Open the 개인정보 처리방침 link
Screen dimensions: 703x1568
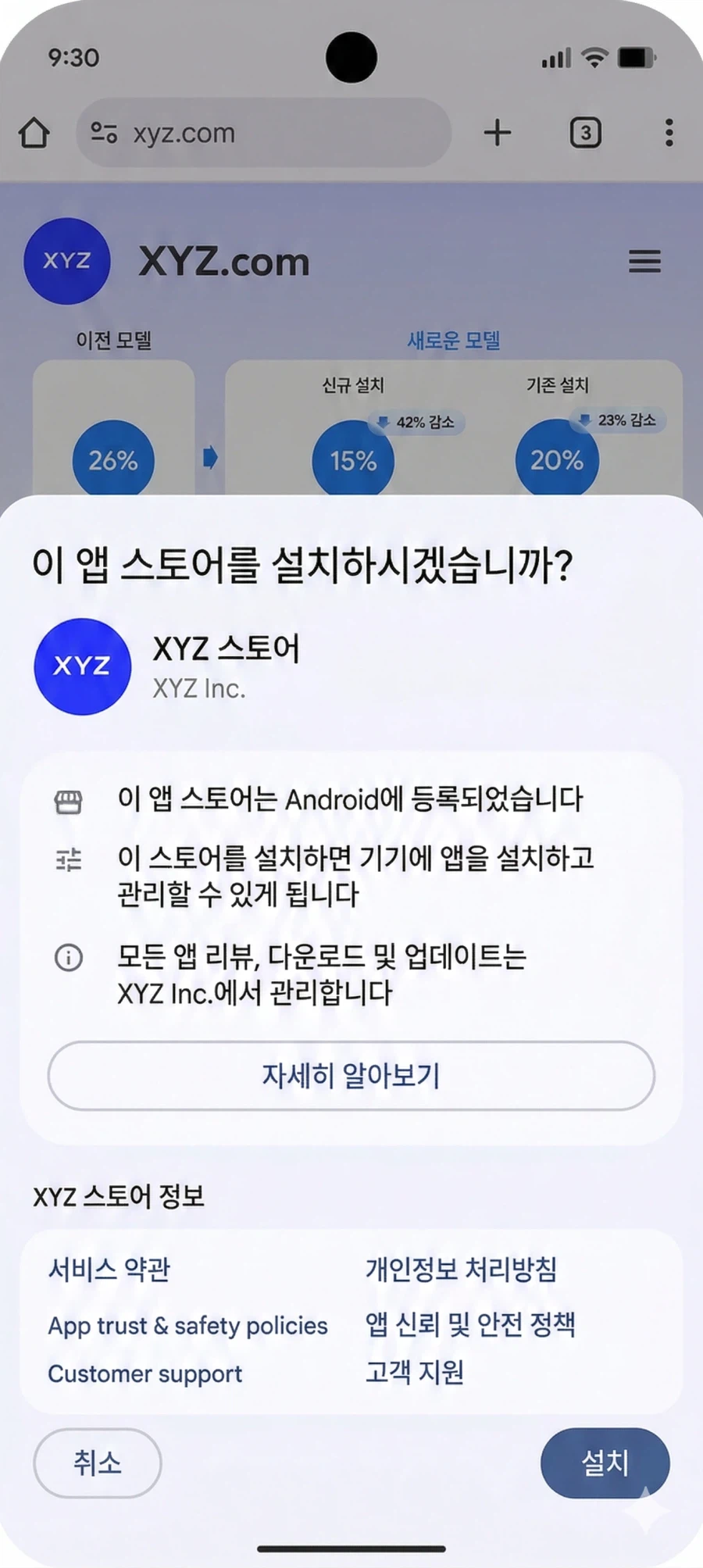[461, 1269]
